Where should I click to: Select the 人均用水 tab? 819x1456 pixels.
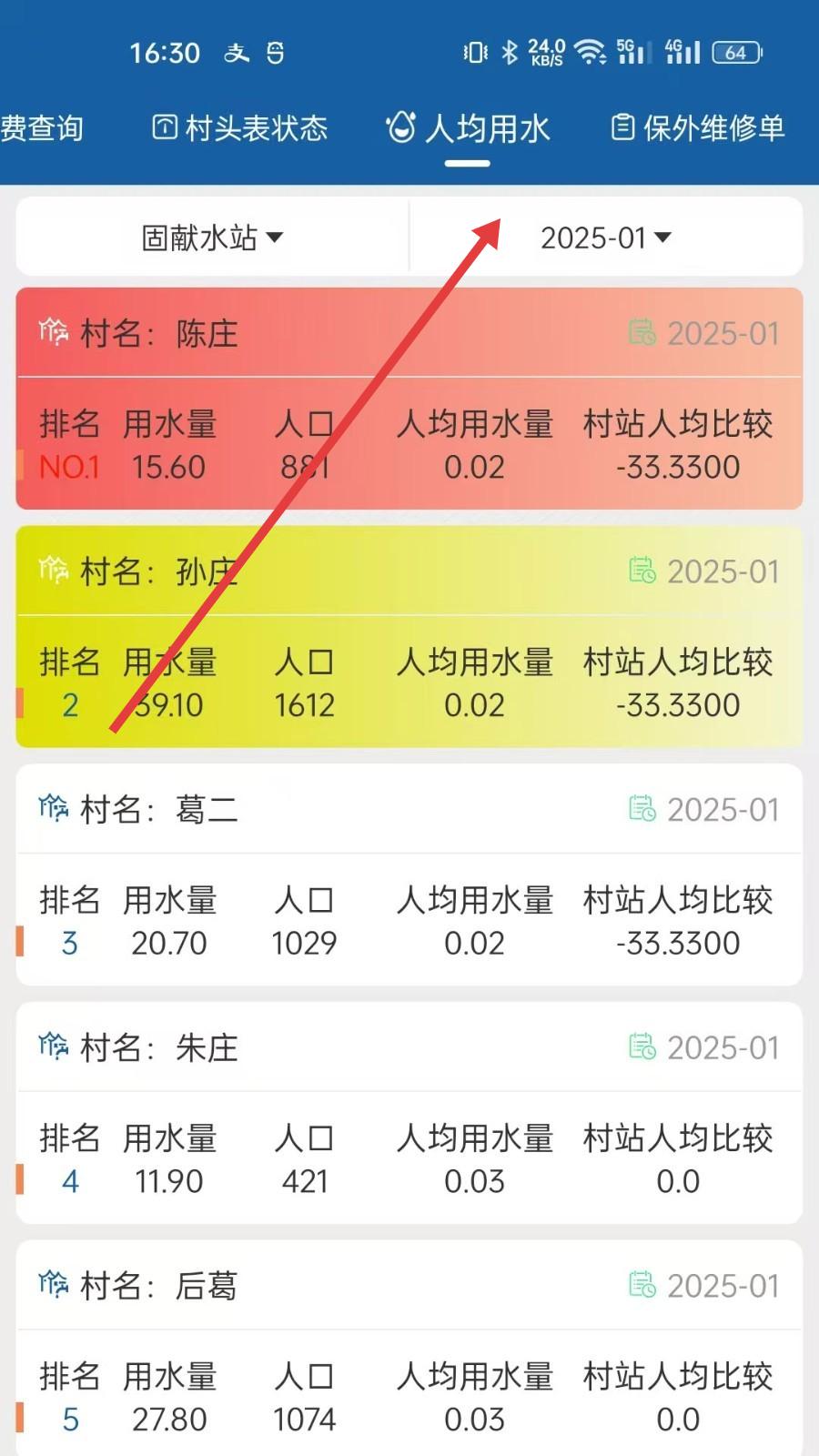[x=468, y=128]
